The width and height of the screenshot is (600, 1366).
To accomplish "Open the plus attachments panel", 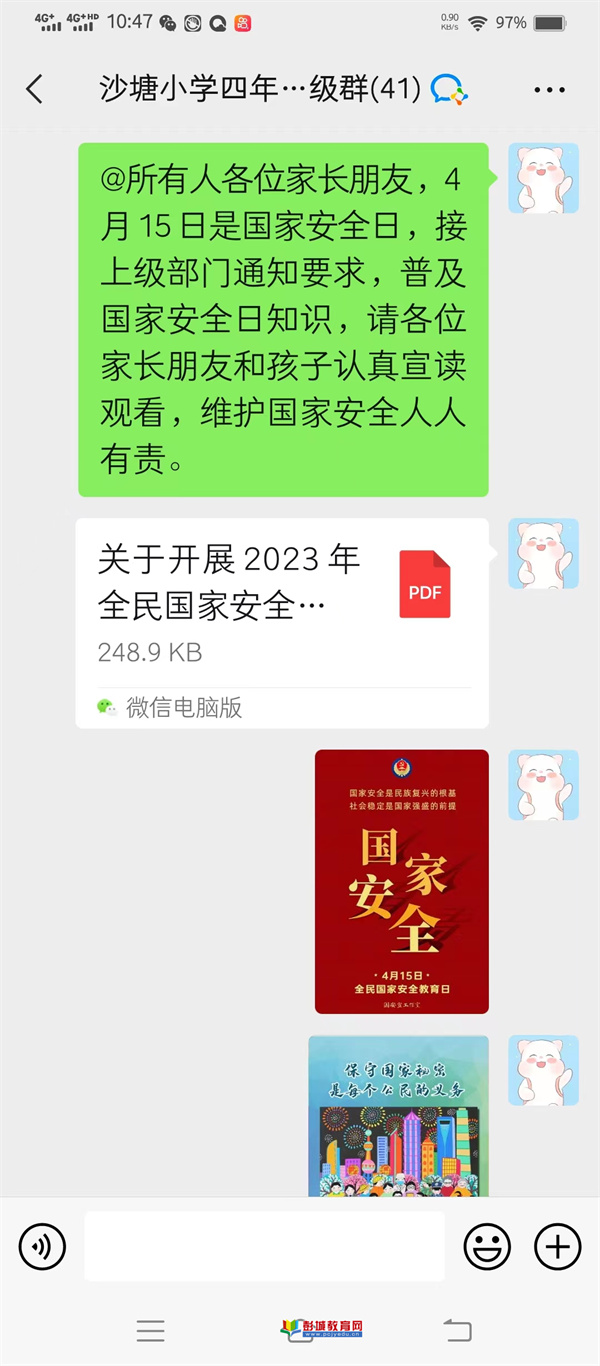I will 557,1246.
